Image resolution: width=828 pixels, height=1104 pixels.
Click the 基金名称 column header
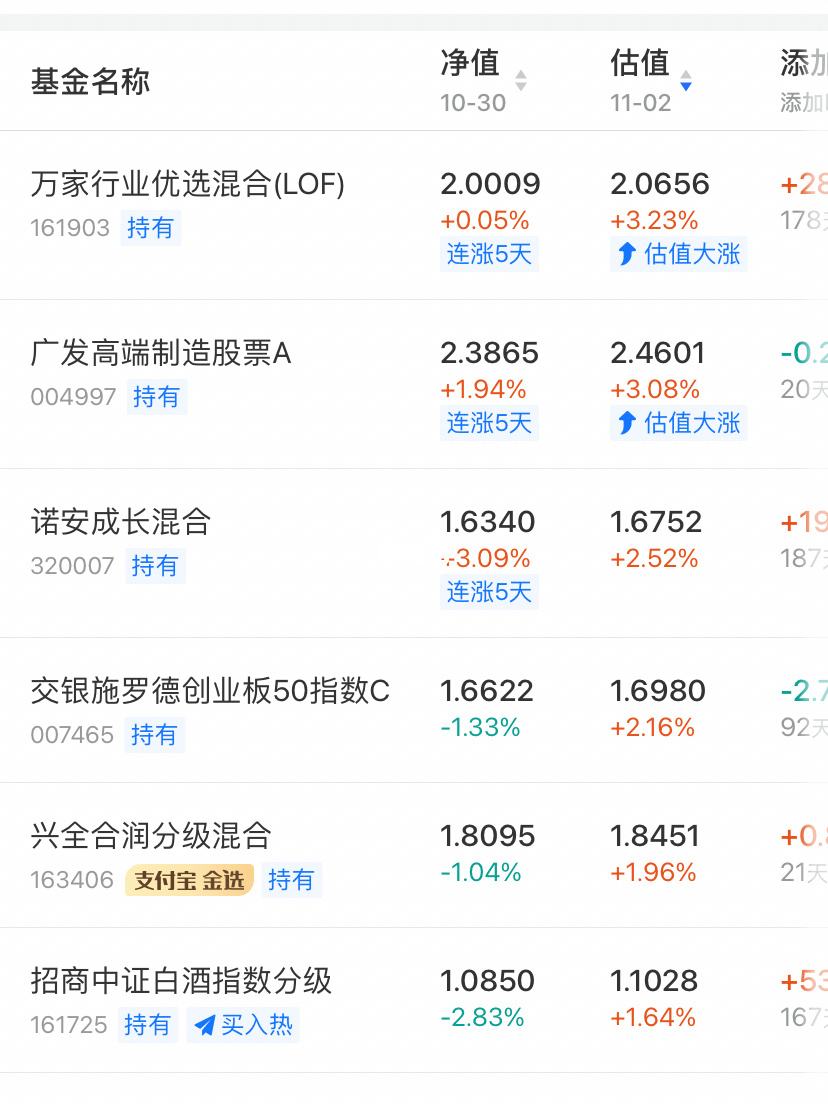coord(90,83)
